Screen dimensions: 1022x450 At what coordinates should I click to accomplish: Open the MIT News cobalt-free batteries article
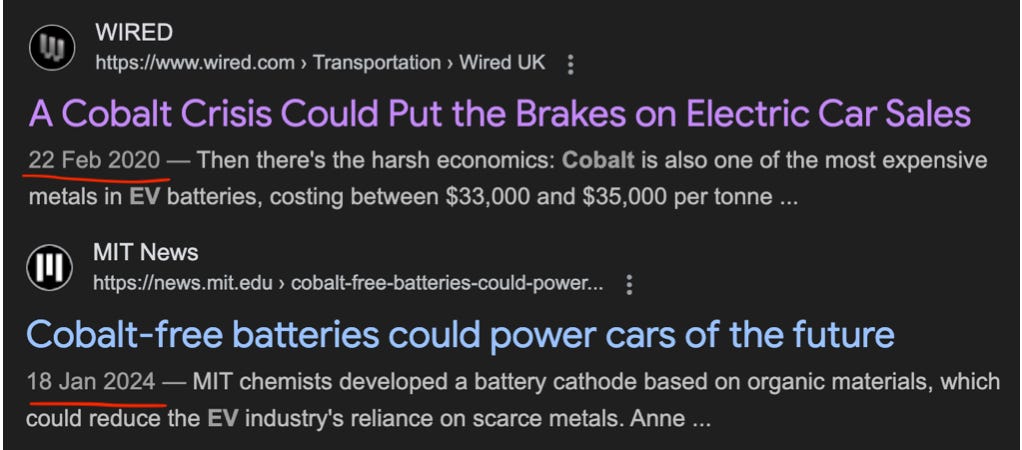tap(460, 335)
